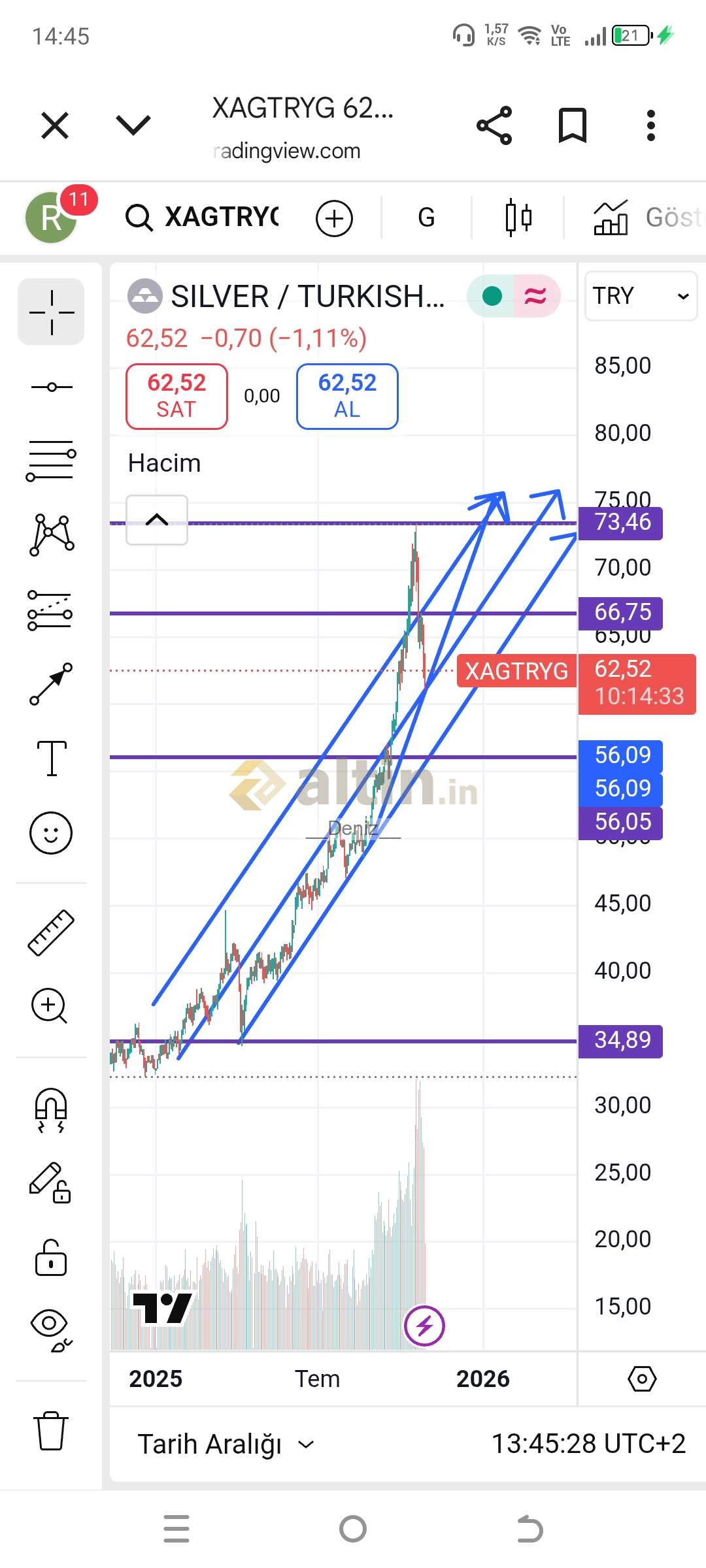Share this TradingView page
This screenshot has width=706, height=1568.
[494, 125]
